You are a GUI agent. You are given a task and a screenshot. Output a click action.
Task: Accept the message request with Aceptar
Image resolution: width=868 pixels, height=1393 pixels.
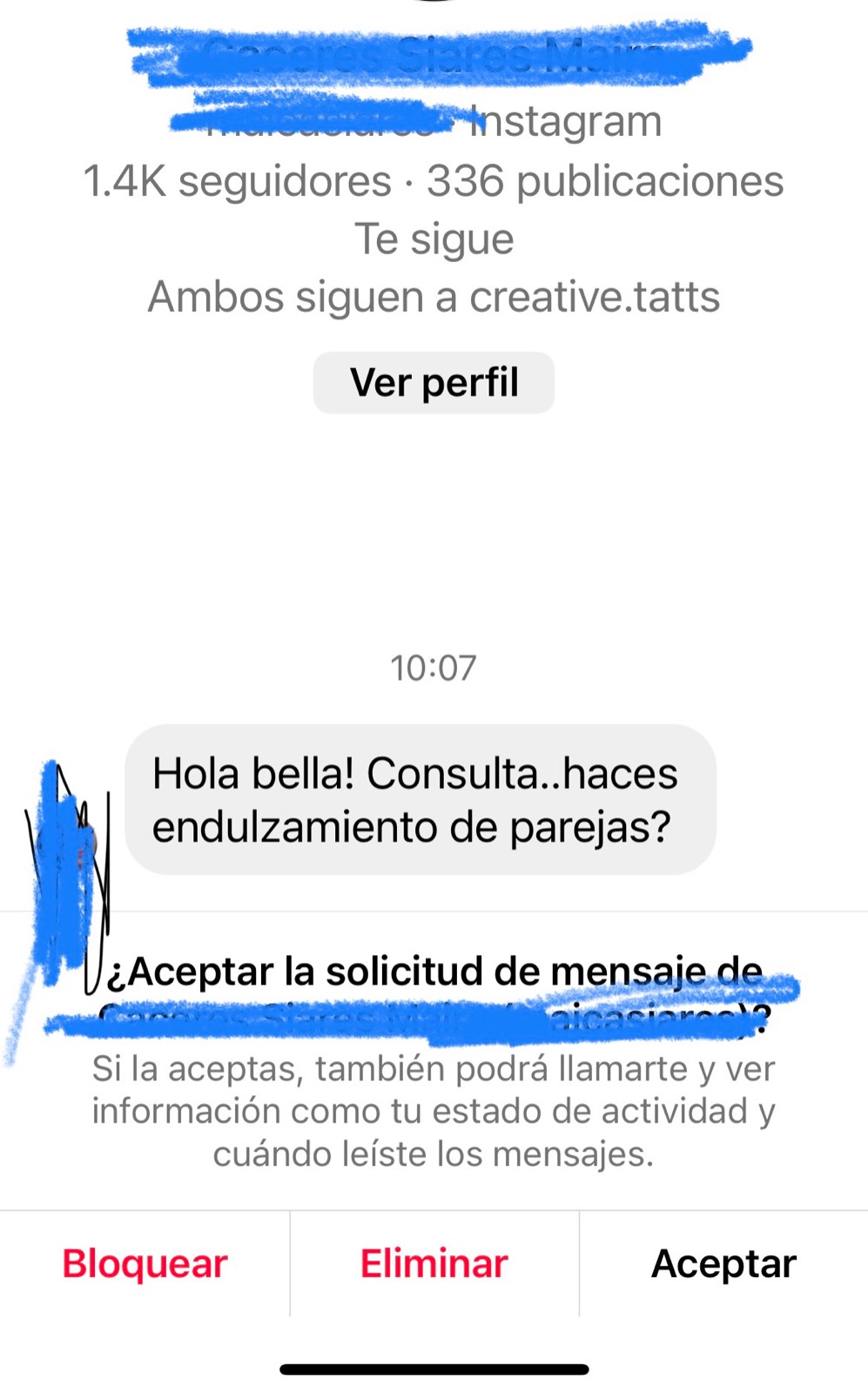point(723,1263)
